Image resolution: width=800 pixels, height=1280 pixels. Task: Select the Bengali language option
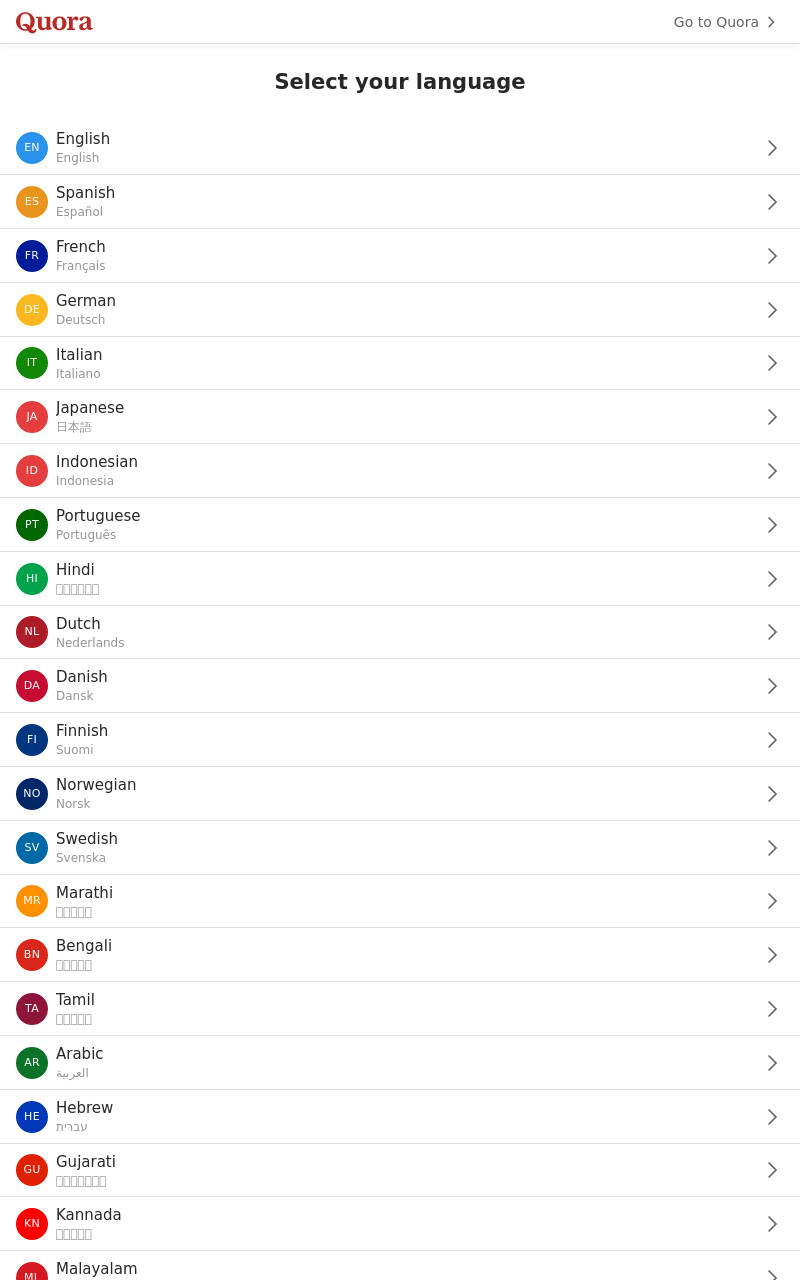[x=400, y=955]
